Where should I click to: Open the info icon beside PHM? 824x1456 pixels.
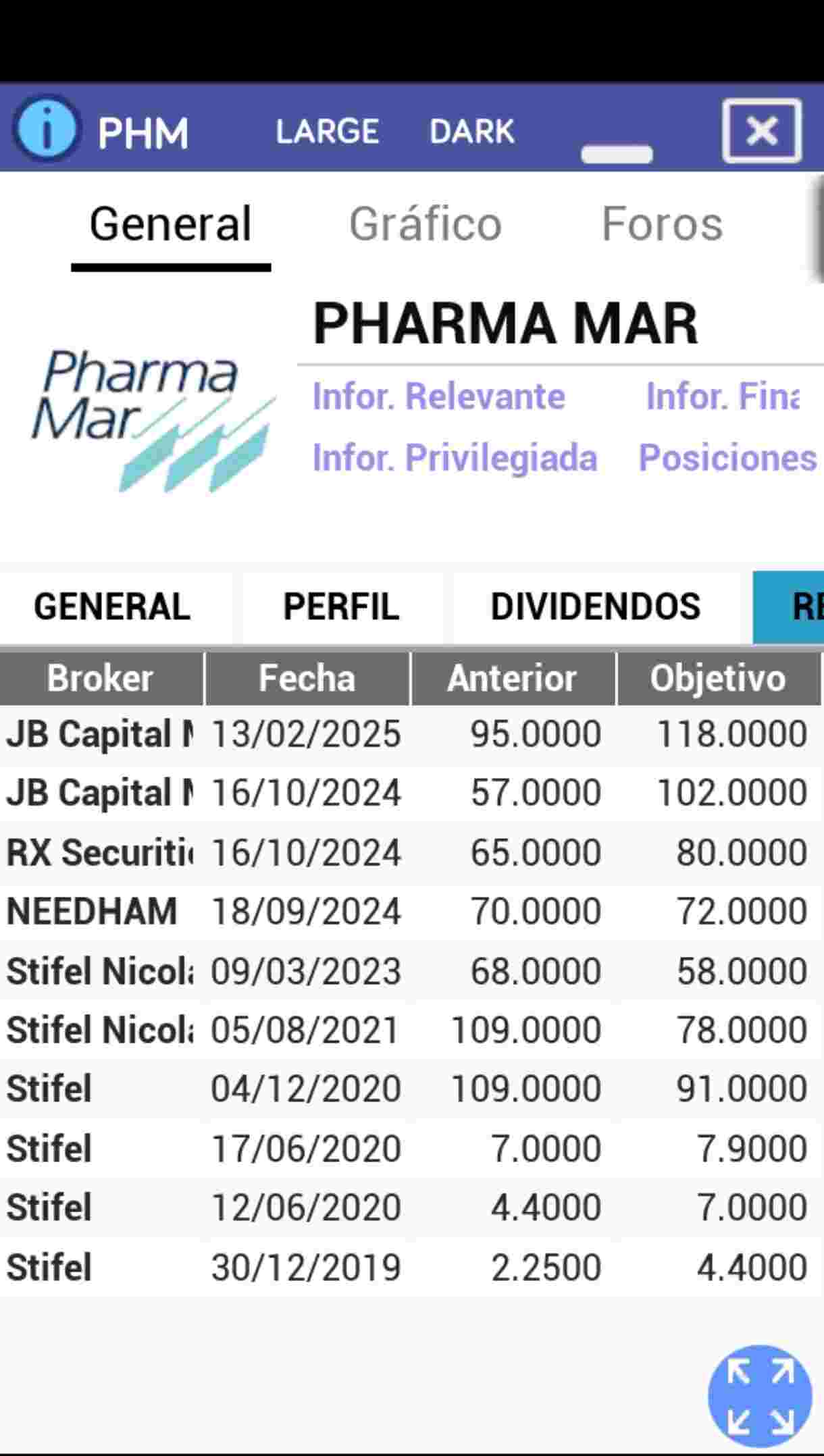[x=46, y=128]
